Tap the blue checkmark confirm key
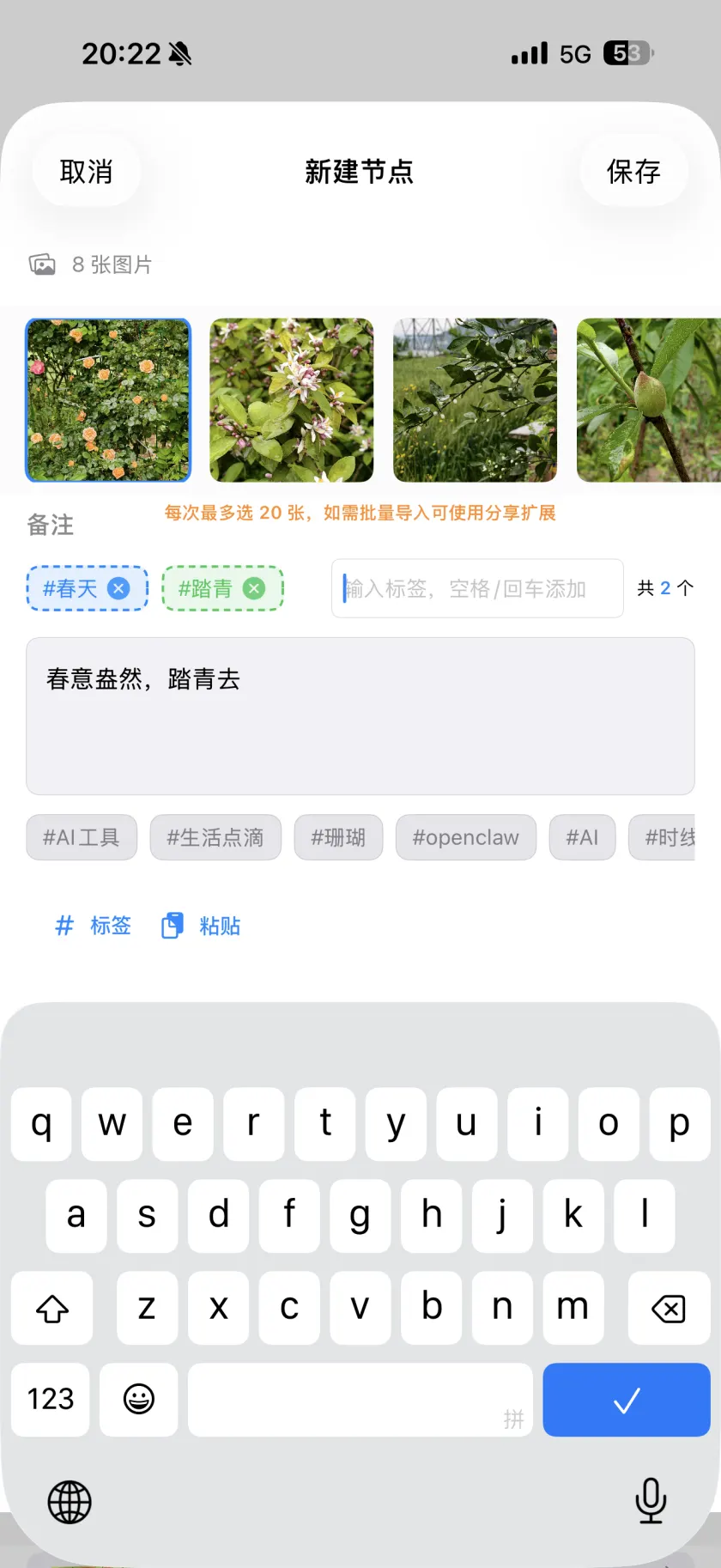 (626, 1400)
